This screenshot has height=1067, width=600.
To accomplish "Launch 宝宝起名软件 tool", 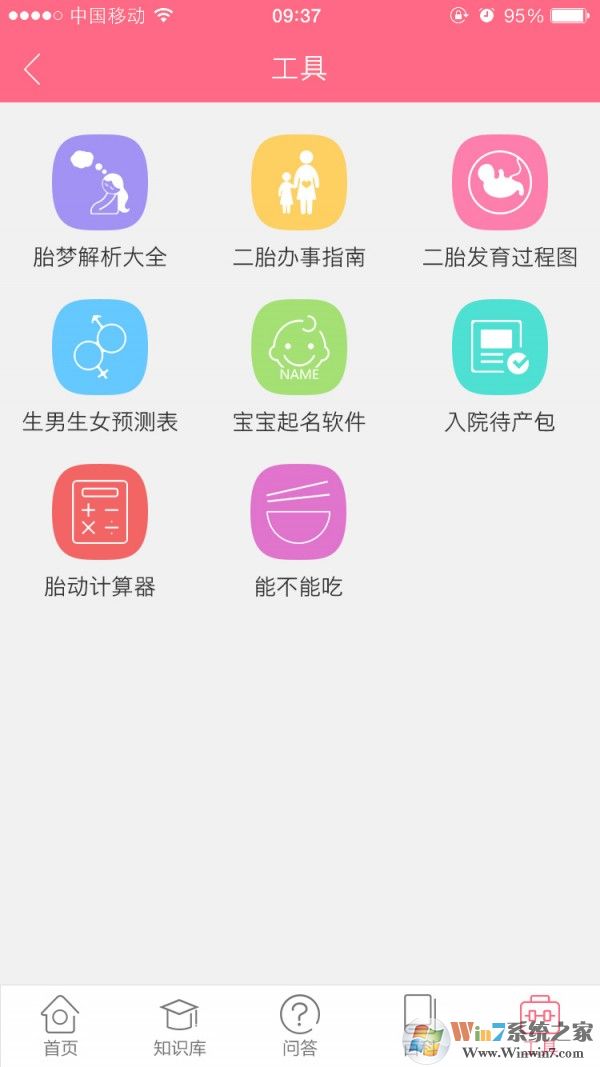I will [x=299, y=348].
